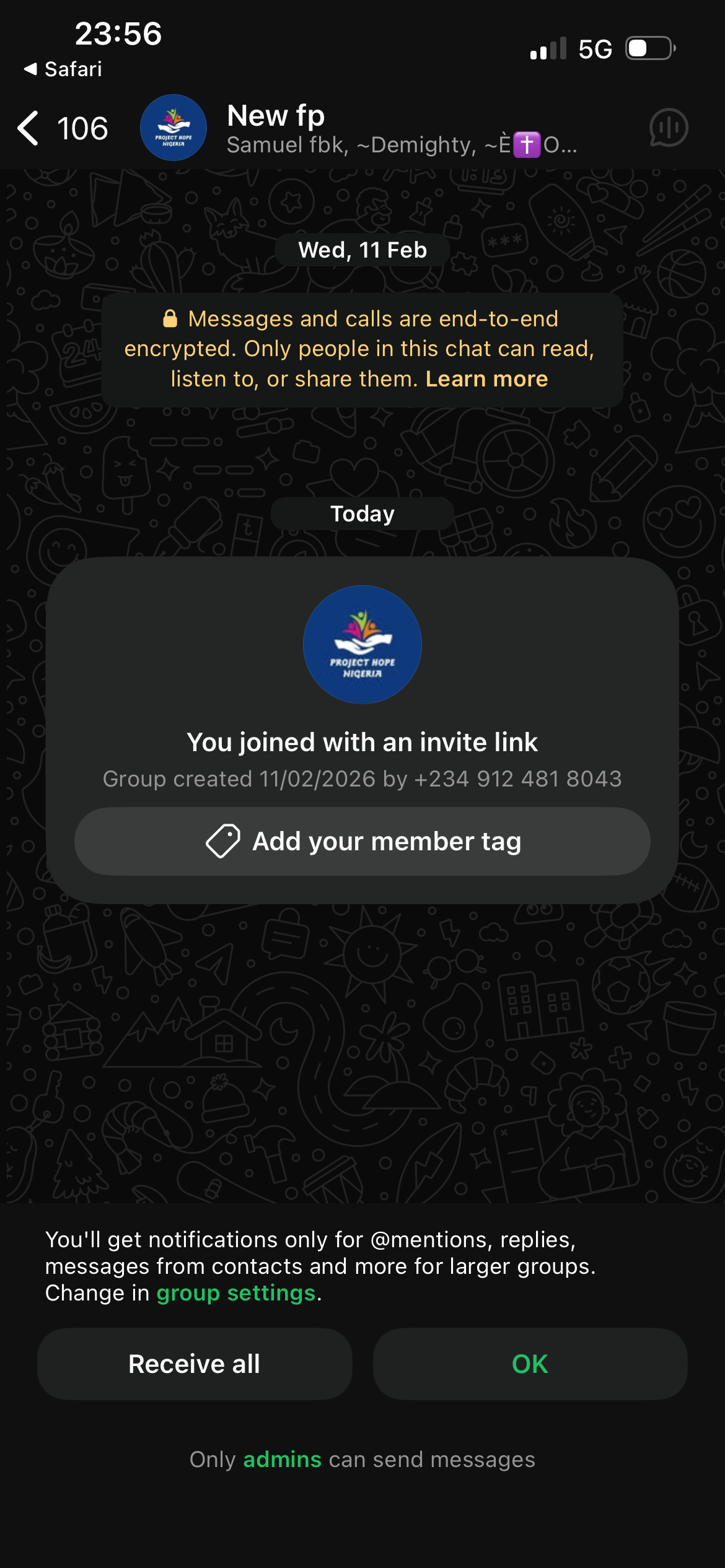Open the Learn more encryption link
Viewport: 725px width, 1568px height.
[486, 379]
